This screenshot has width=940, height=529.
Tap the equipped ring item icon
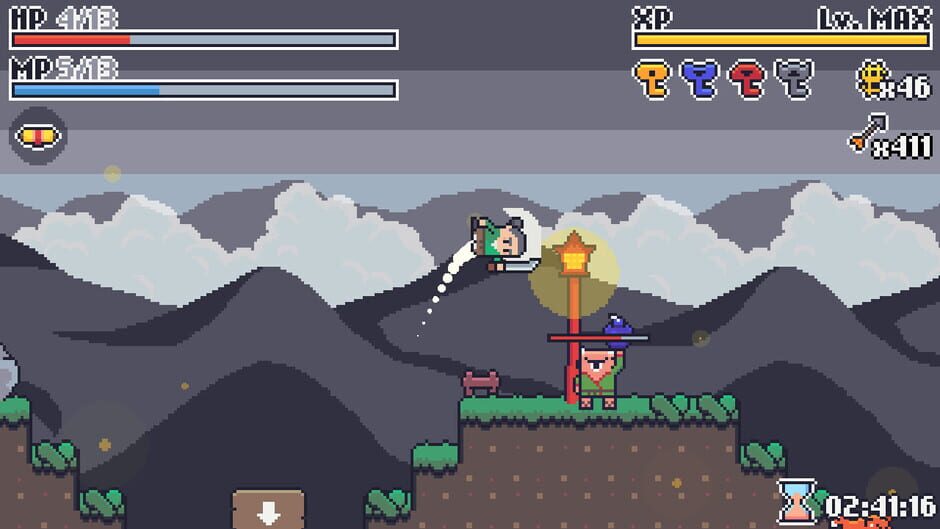click(38, 136)
